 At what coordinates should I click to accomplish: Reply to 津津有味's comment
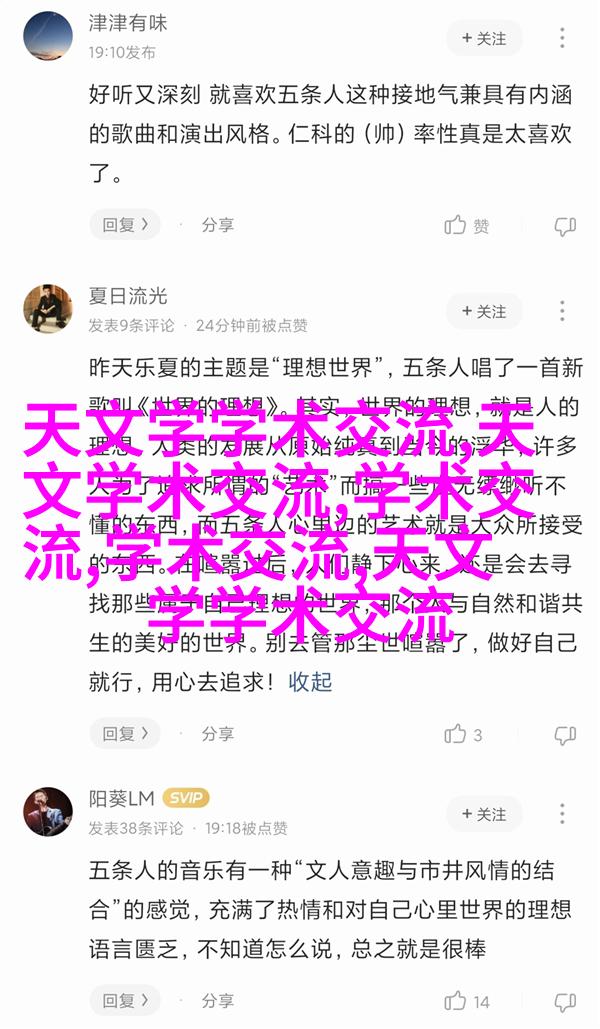pos(125,225)
